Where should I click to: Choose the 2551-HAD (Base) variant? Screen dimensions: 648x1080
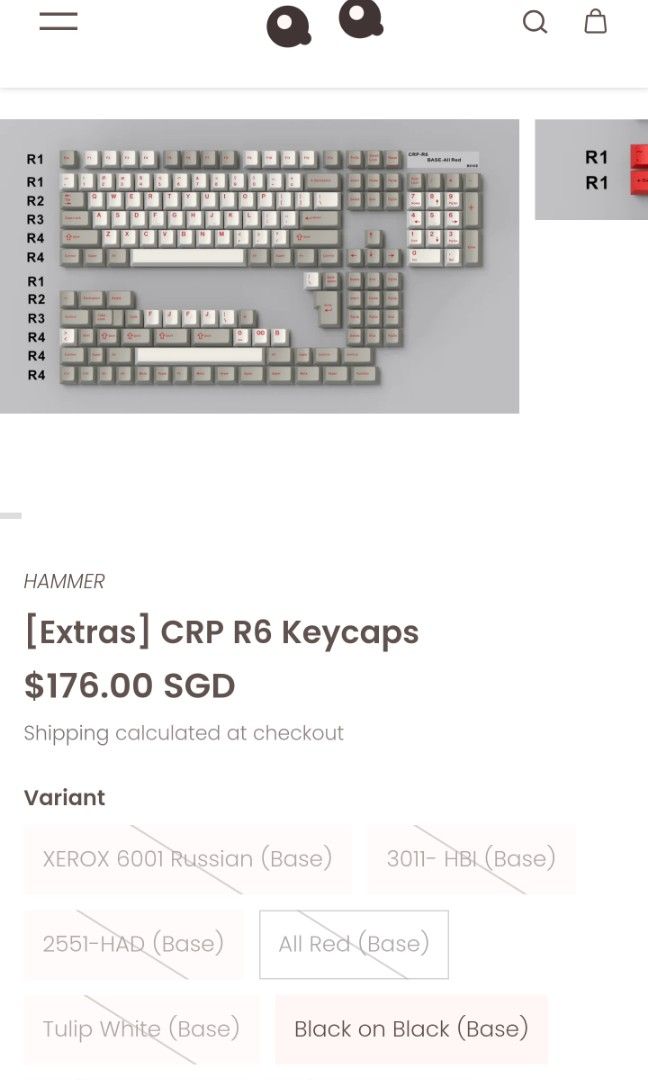click(133, 944)
